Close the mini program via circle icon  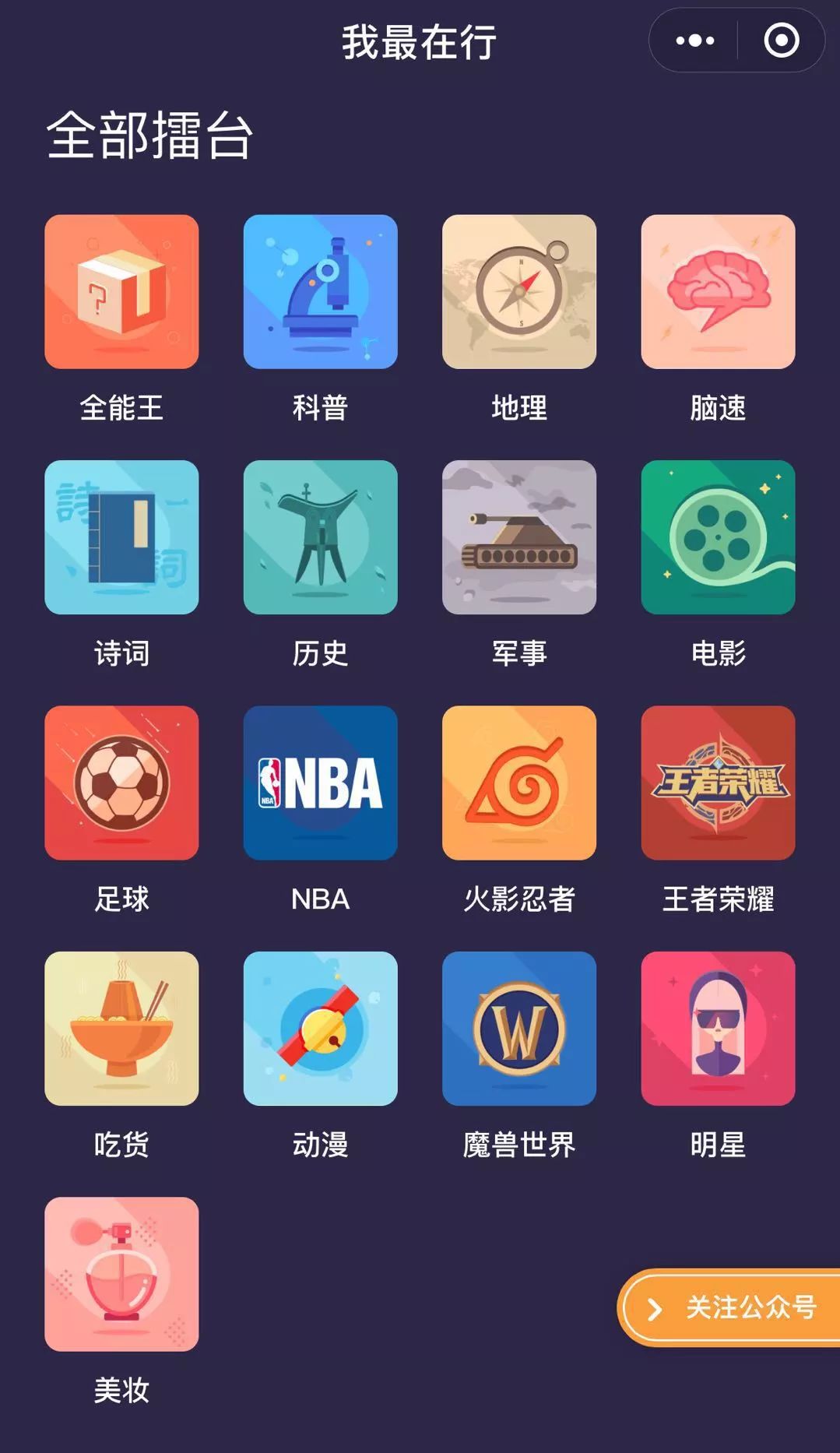click(x=781, y=40)
